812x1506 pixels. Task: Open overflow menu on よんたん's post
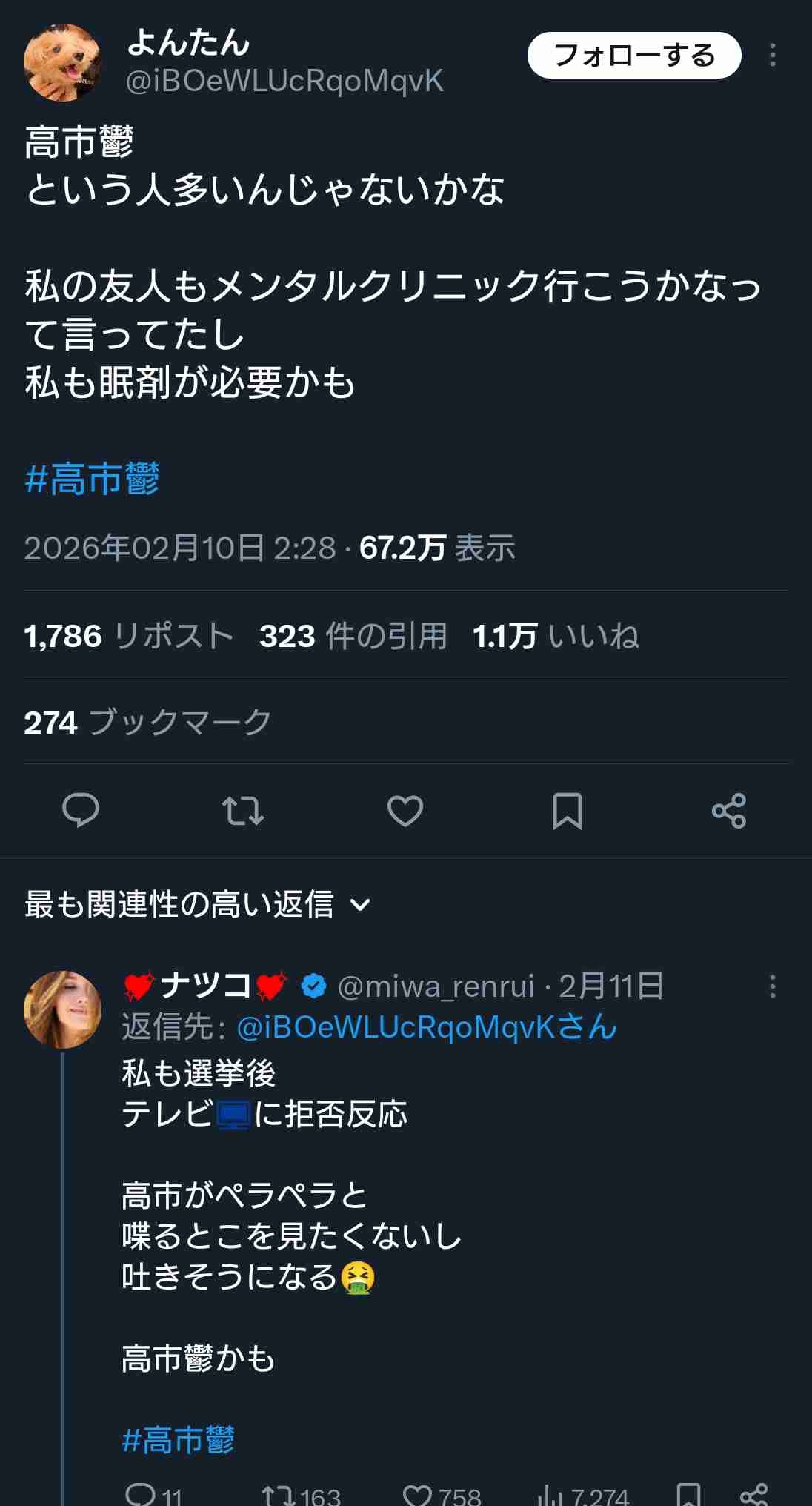click(x=772, y=56)
